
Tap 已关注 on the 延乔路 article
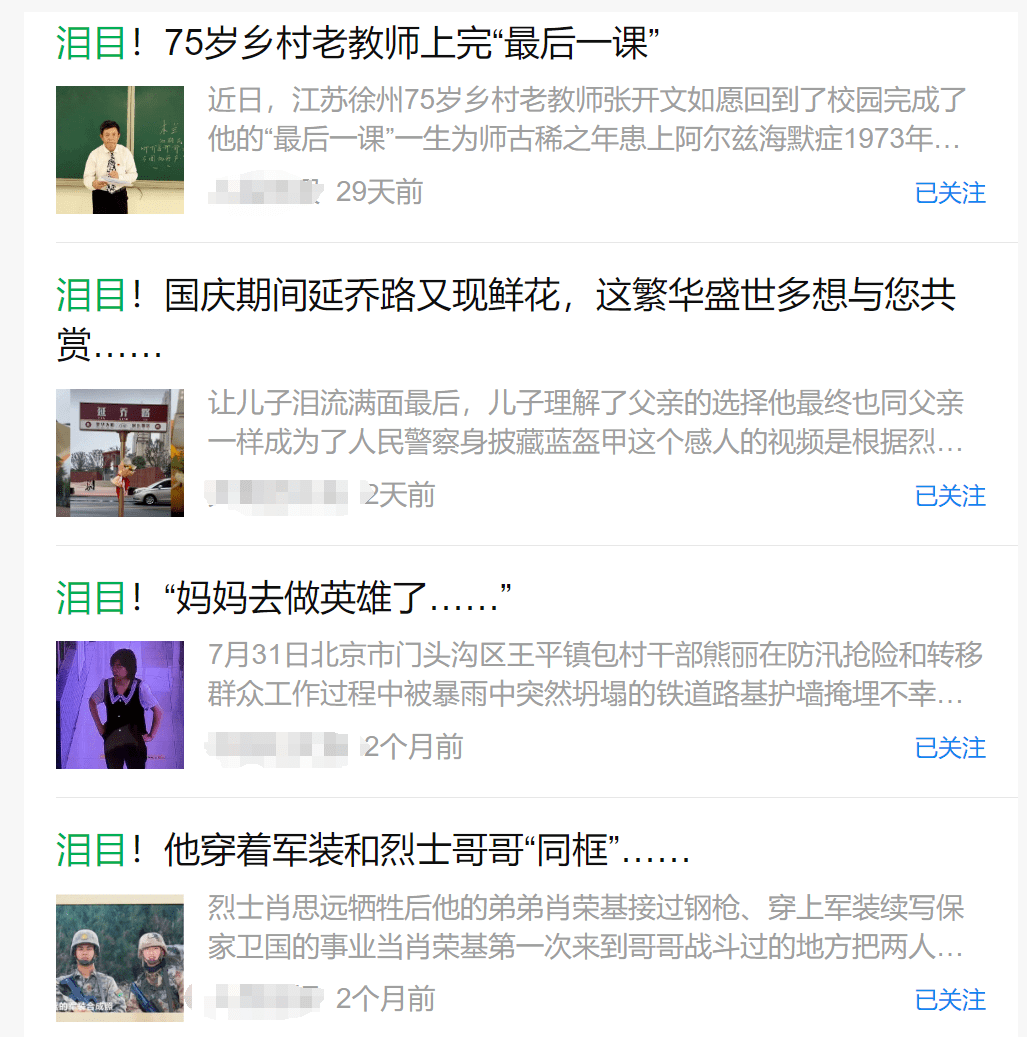pos(950,496)
